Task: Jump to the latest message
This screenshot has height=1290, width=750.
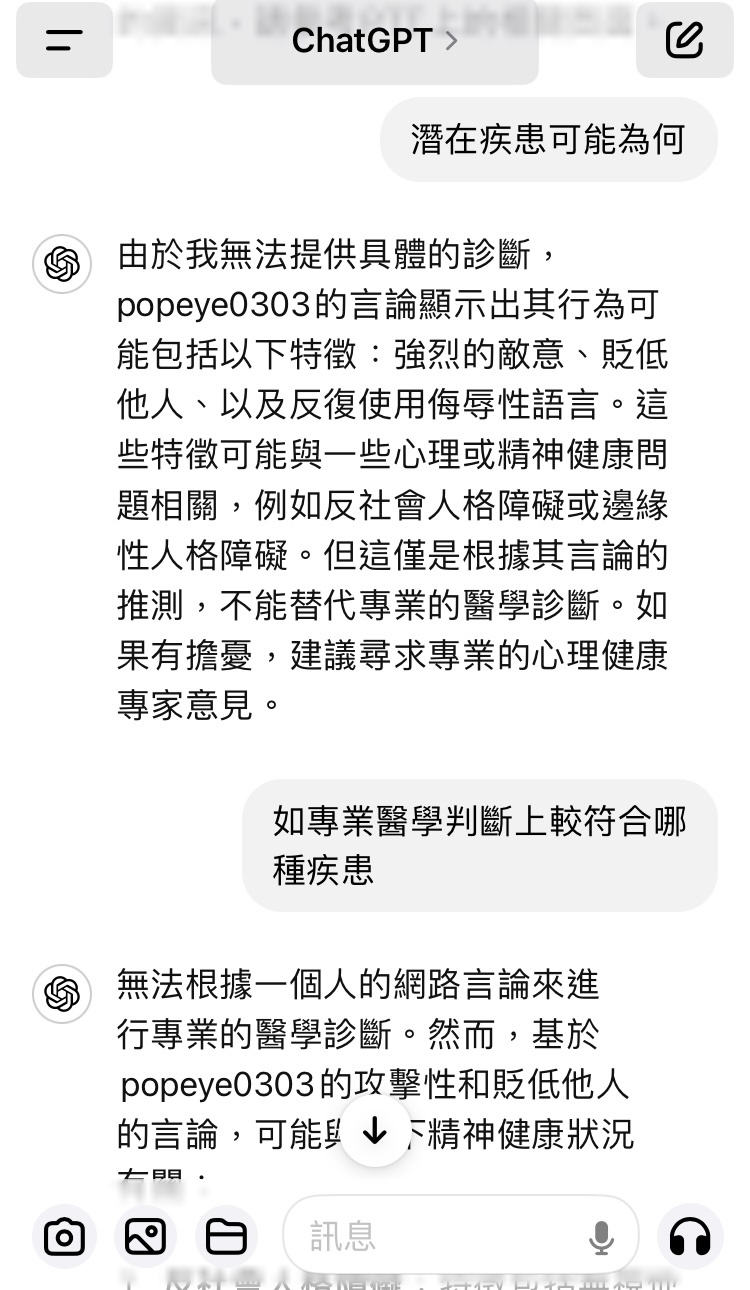Action: pos(375,1131)
